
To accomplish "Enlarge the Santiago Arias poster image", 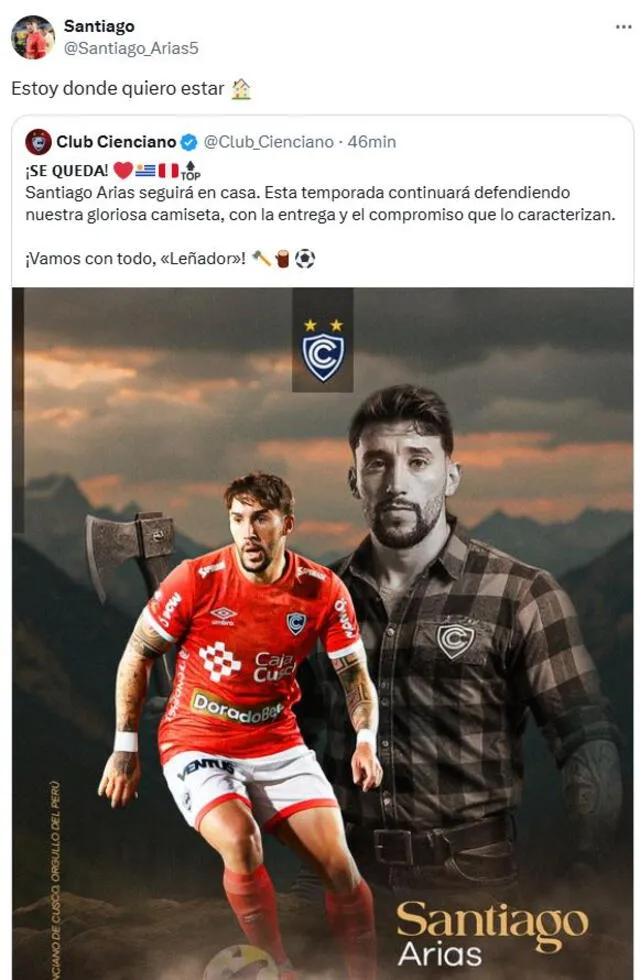I will point(322,632).
